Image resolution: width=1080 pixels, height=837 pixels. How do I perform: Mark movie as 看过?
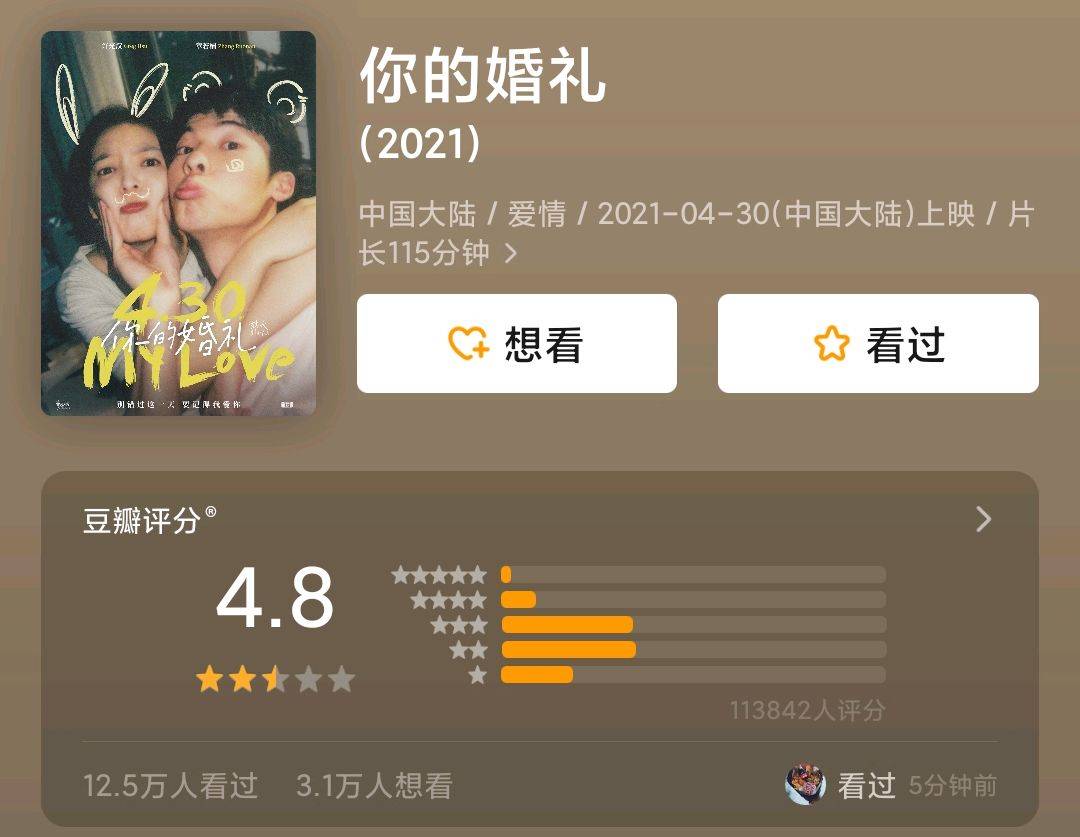878,344
